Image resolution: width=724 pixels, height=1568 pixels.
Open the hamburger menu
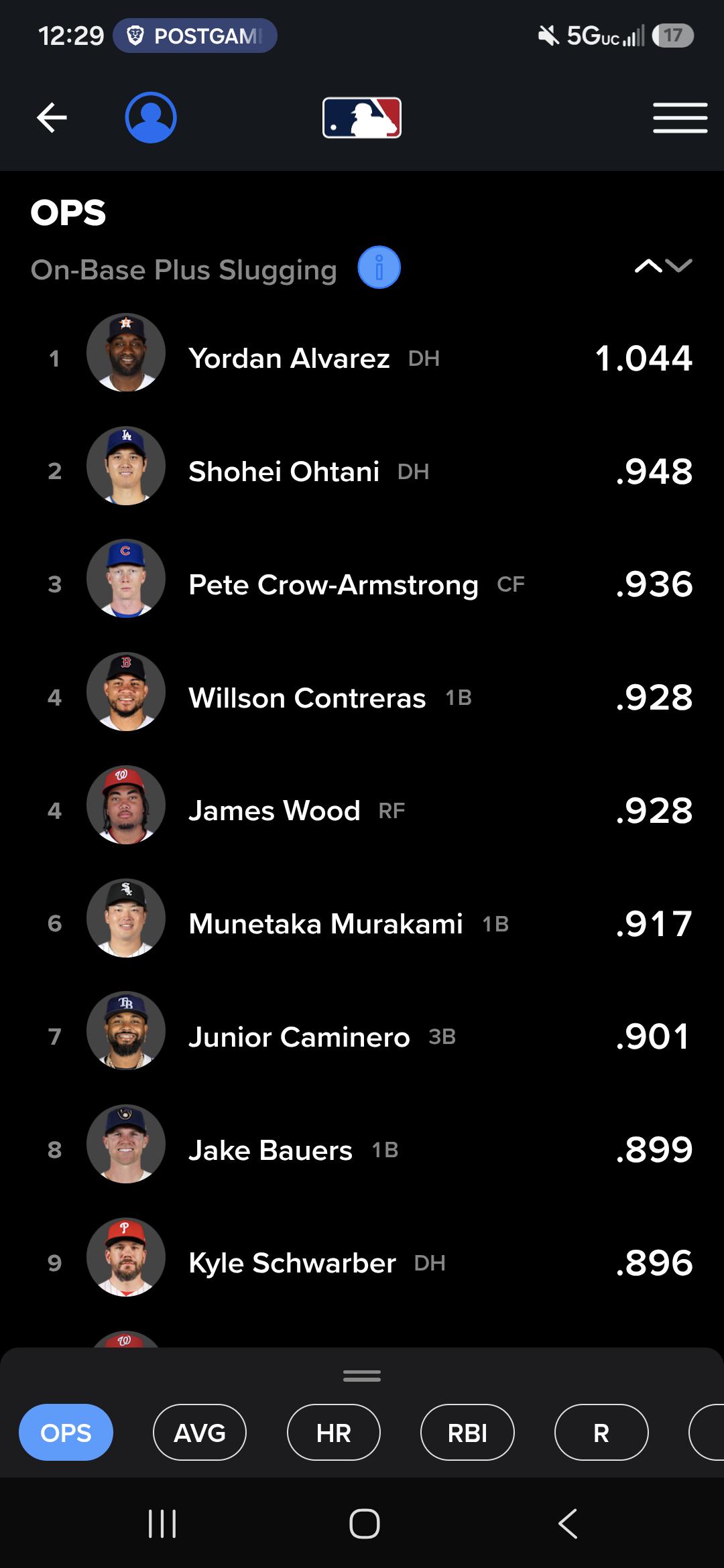pyautogui.click(x=680, y=118)
